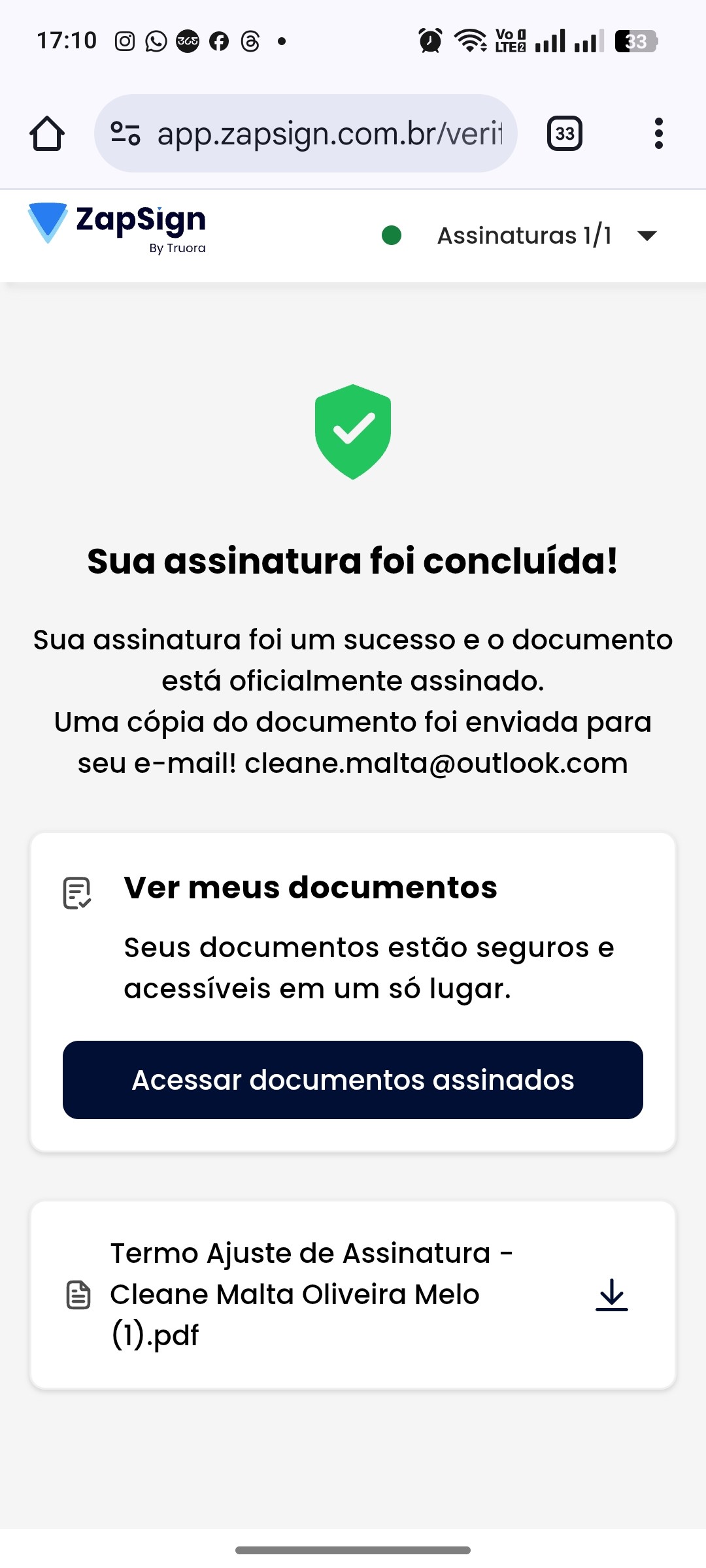
Task: Go to the browser home page
Action: [x=47, y=134]
